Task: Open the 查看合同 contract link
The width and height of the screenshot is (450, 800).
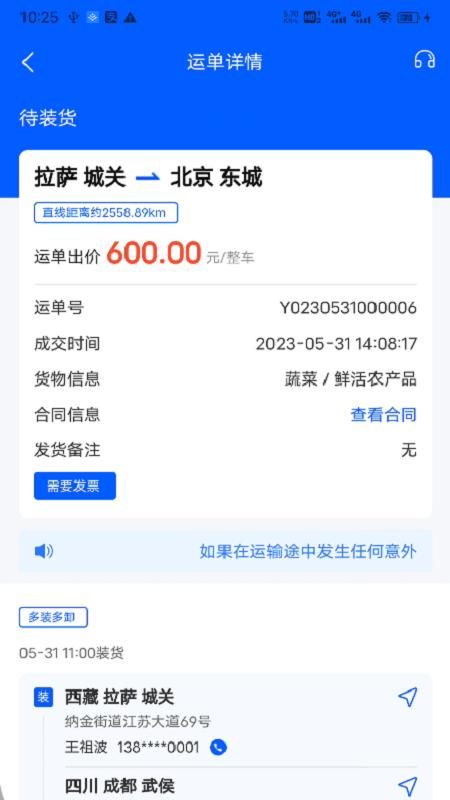Action: 383,415
